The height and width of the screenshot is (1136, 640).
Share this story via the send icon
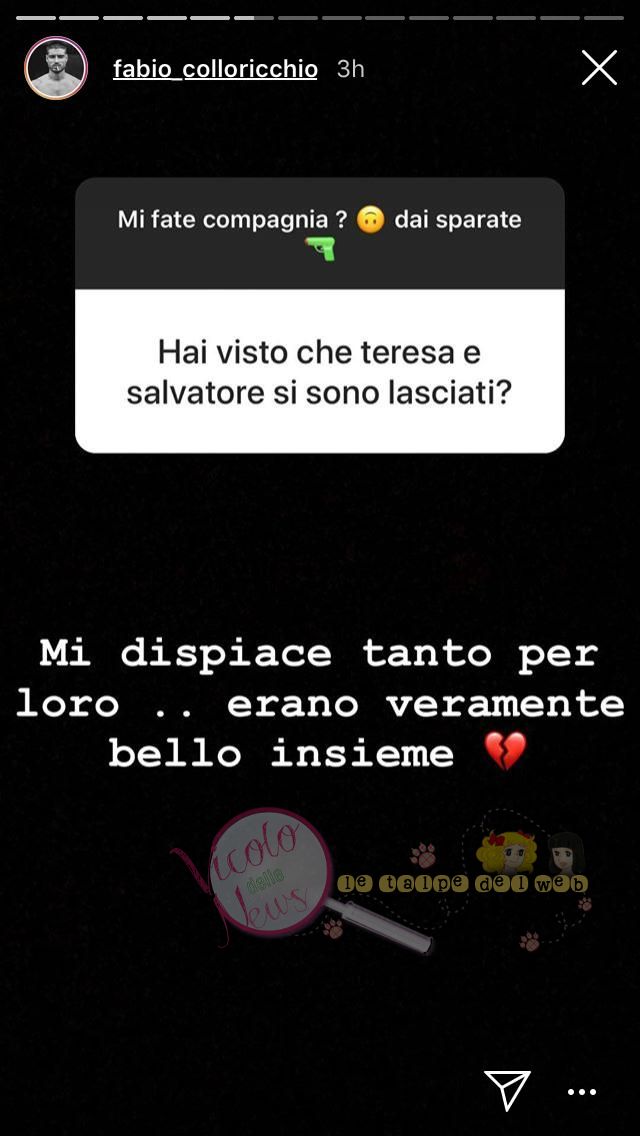pos(507,1089)
